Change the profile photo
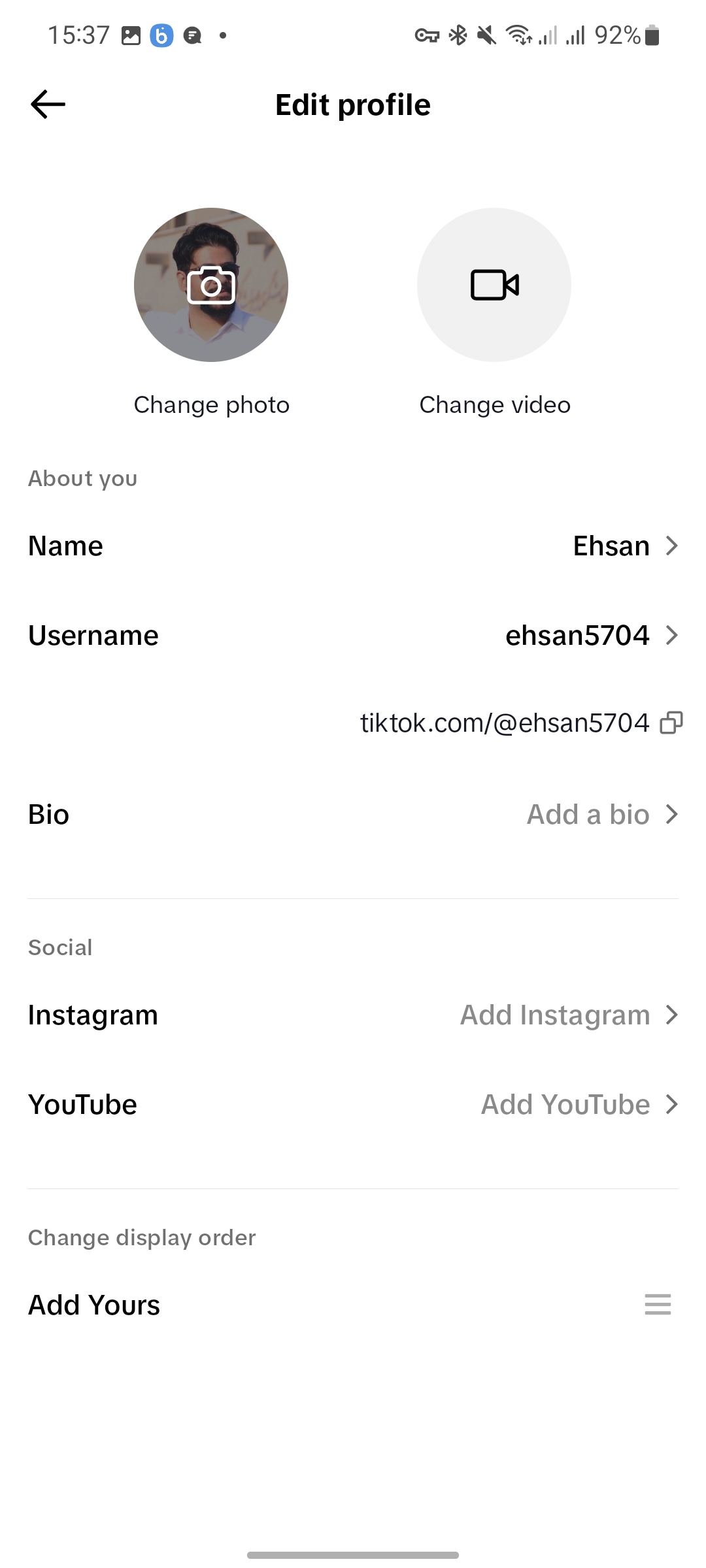 [x=211, y=285]
